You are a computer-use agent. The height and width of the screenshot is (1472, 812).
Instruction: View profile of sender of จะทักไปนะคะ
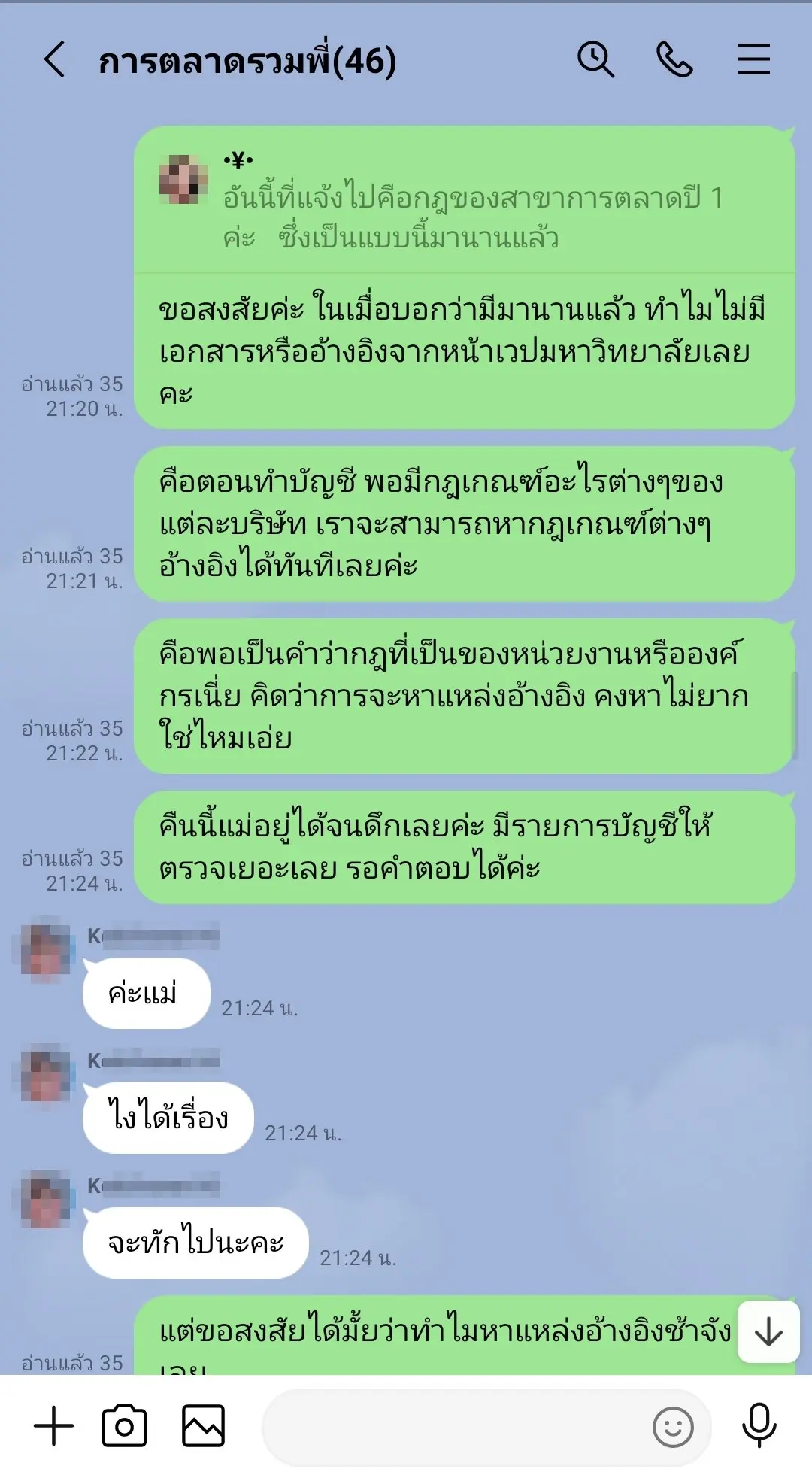point(46,1200)
